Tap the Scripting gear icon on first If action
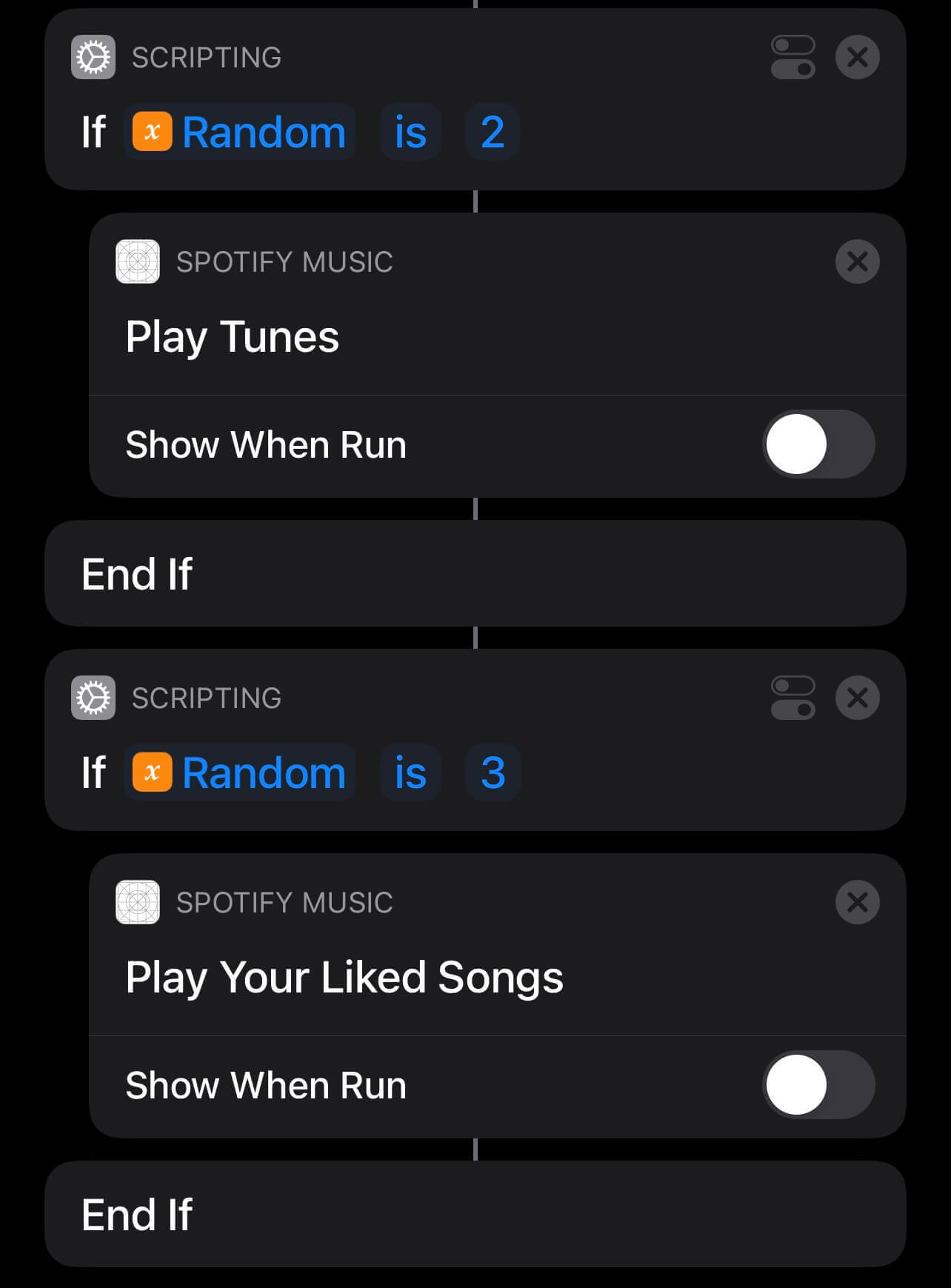The height and width of the screenshot is (1288, 951). pyautogui.click(x=94, y=57)
